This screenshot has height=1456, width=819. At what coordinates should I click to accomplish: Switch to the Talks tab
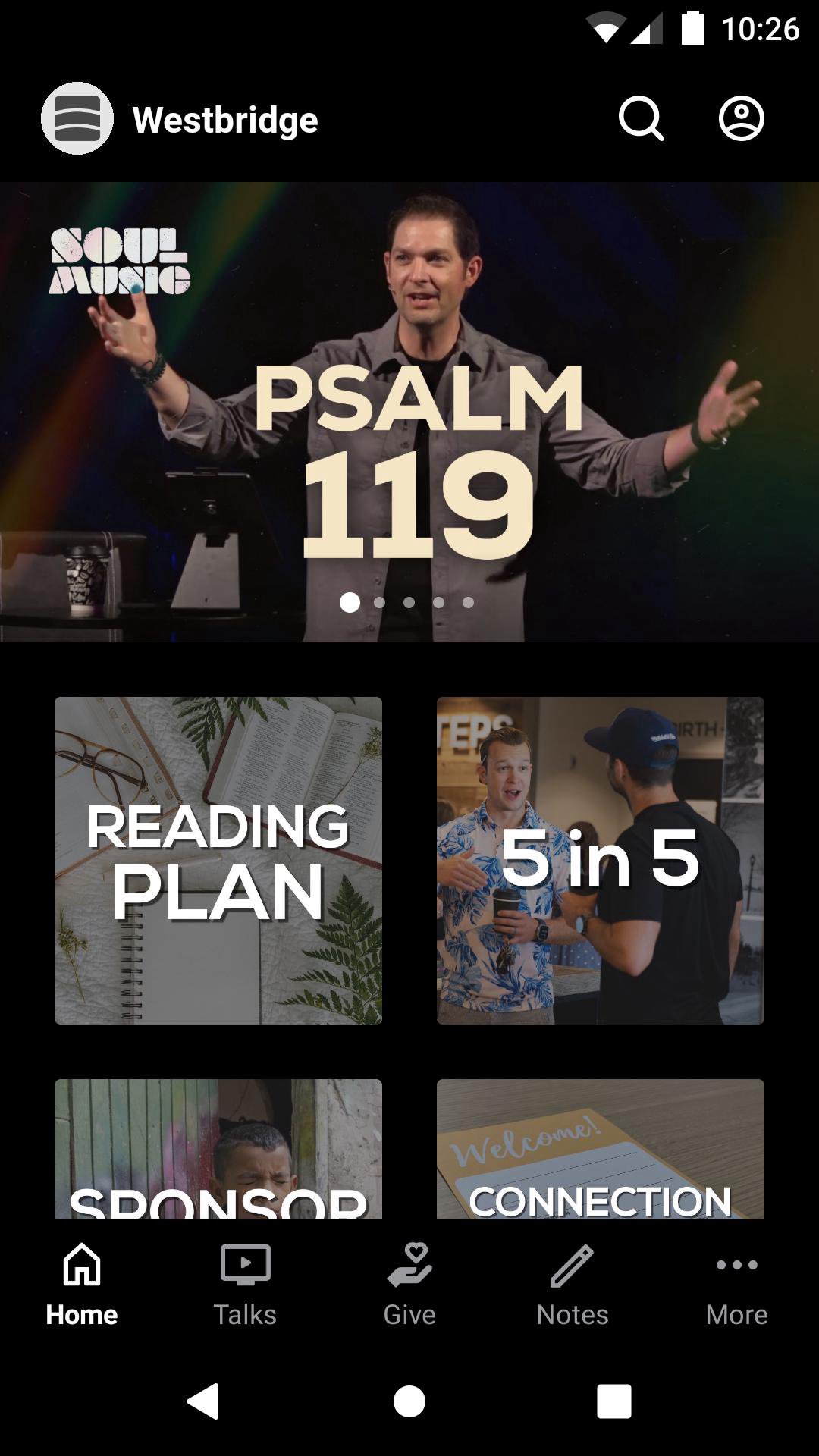click(245, 1285)
